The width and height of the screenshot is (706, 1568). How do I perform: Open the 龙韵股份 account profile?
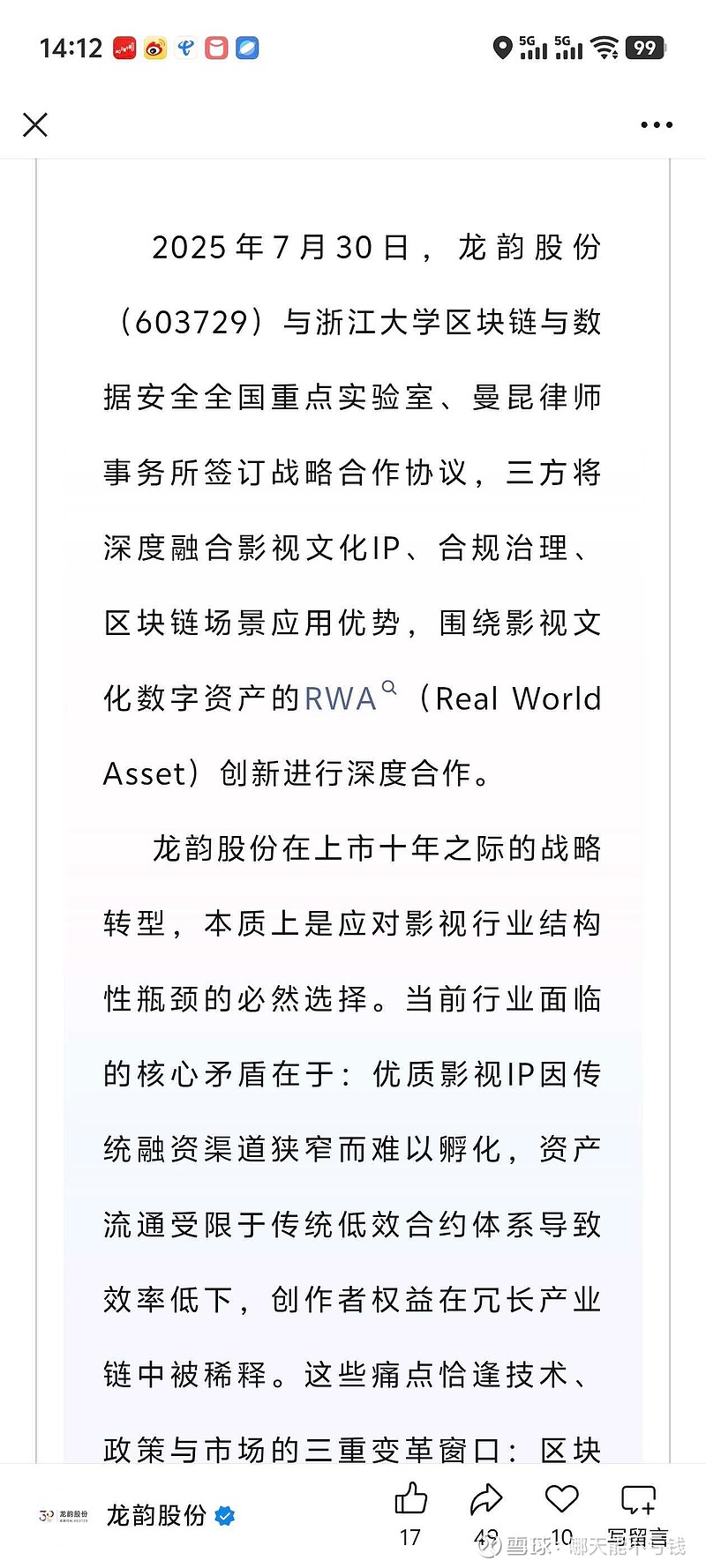(156, 1515)
